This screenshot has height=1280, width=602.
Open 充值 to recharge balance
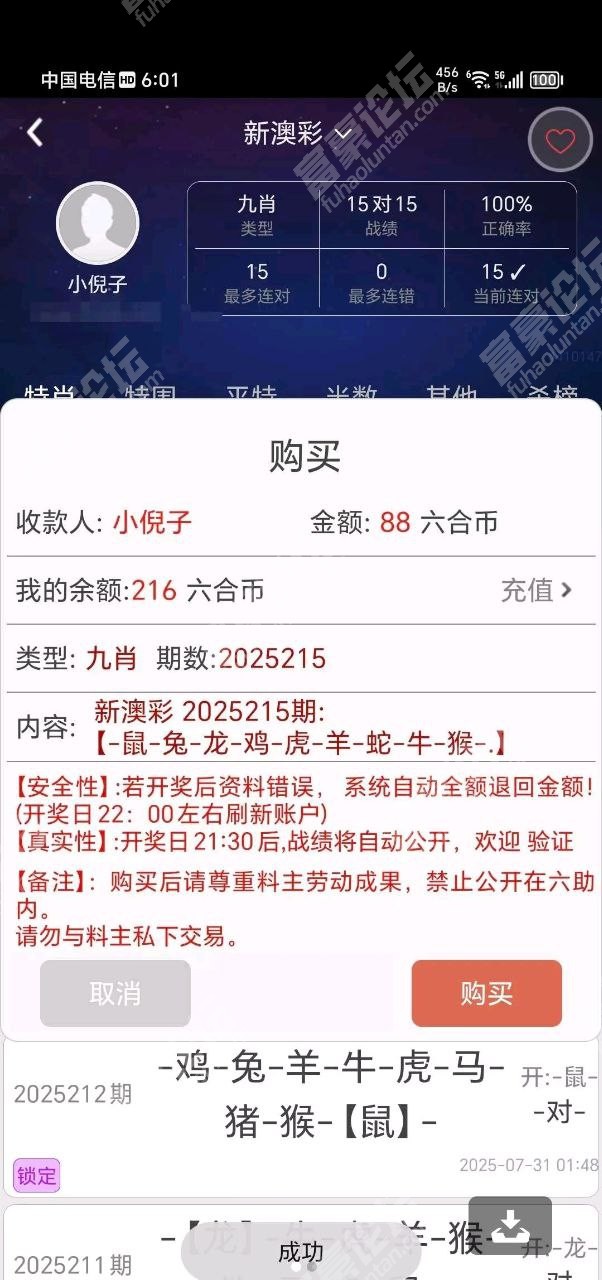pyautogui.click(x=537, y=590)
